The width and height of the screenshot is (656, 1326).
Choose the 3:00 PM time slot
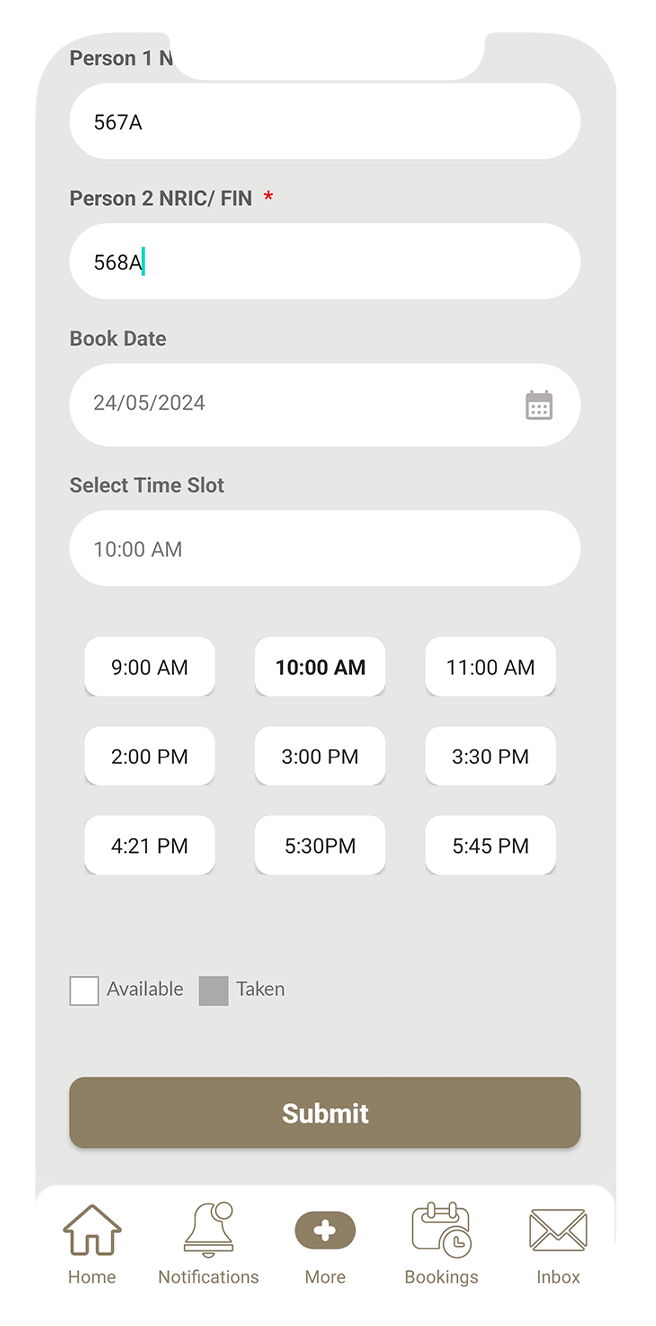click(x=320, y=757)
